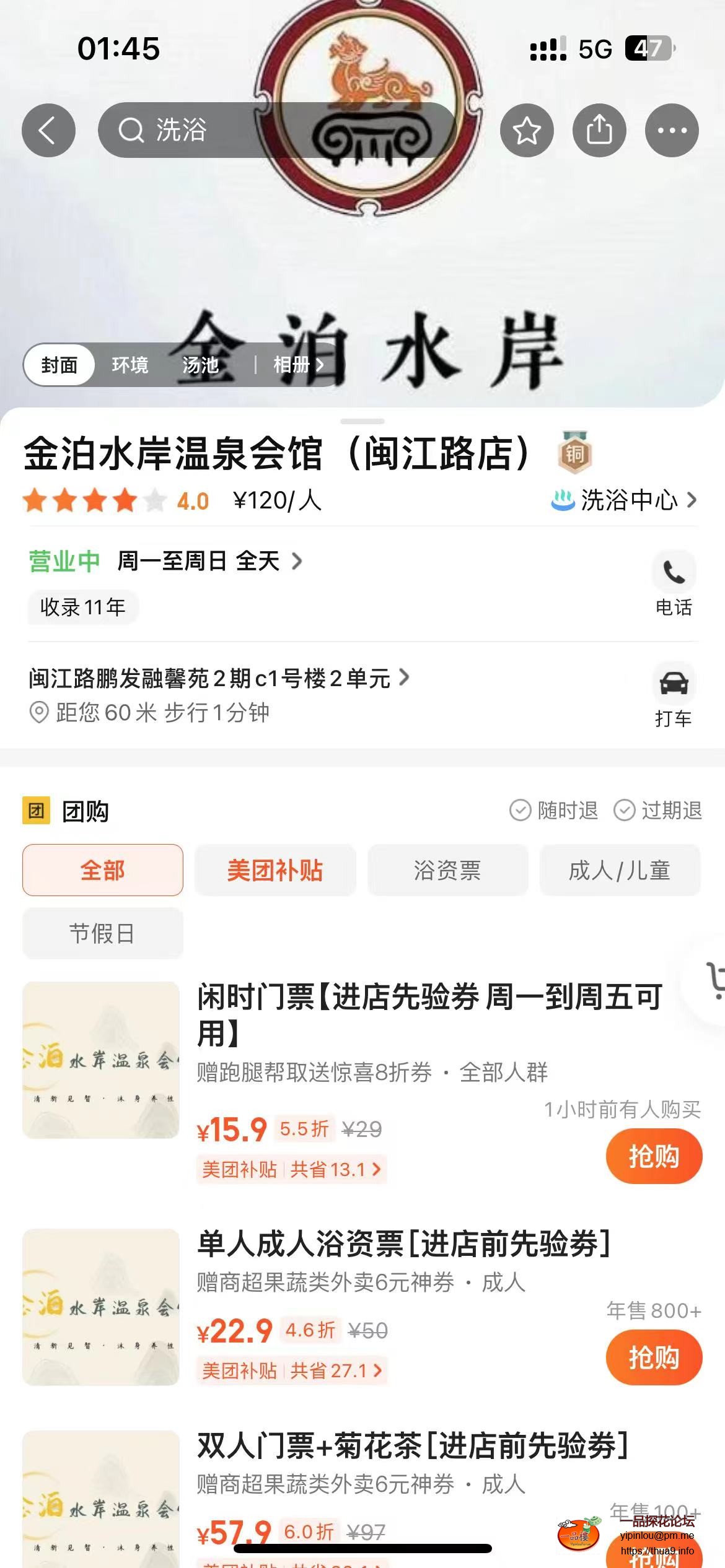Select the 节假日 filter chip
This screenshot has height=1568, width=725.
tap(102, 933)
